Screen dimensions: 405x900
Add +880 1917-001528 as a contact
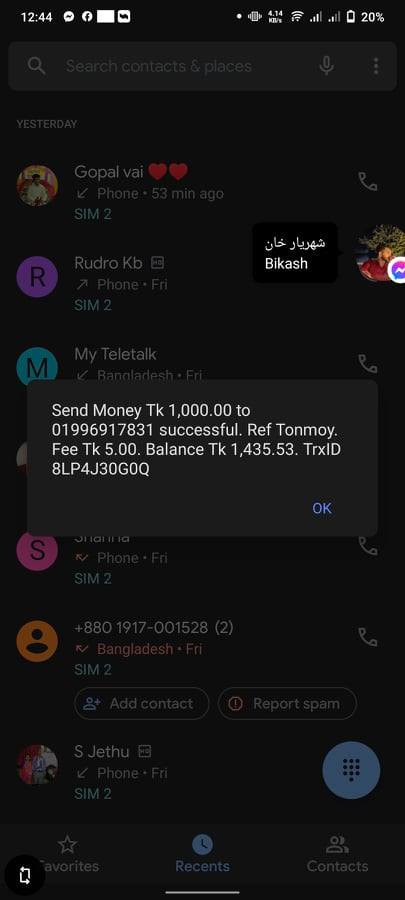tap(142, 704)
